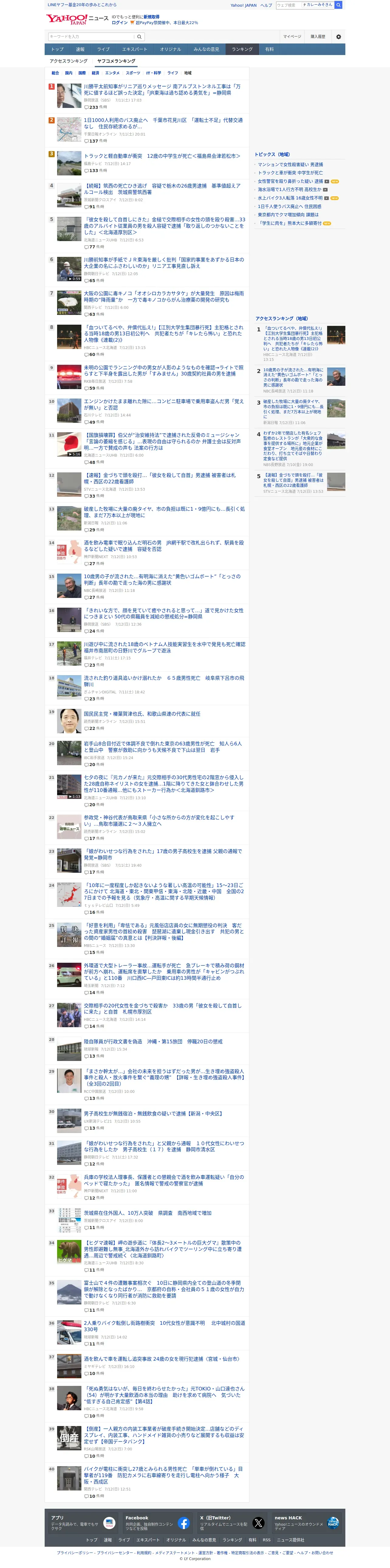Filter ranking by スポーツ category
This screenshot has width=390, height=1568.
[133, 72]
